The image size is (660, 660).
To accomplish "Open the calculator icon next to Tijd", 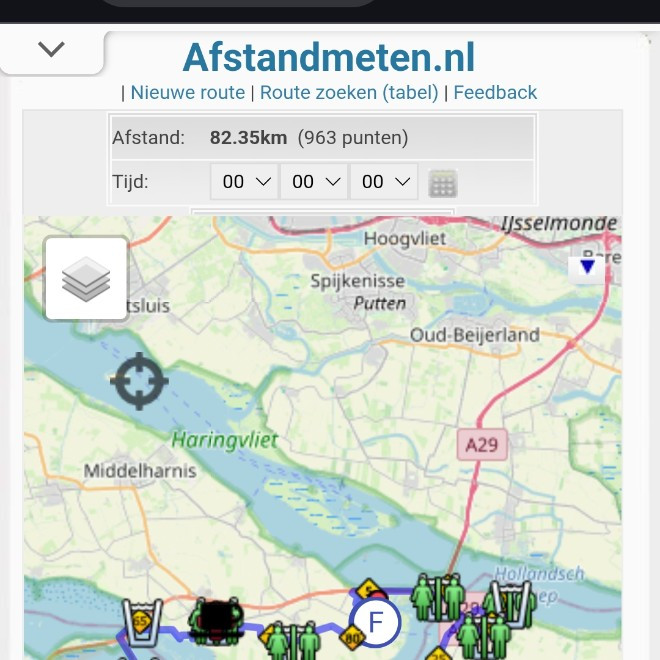I will [x=443, y=183].
